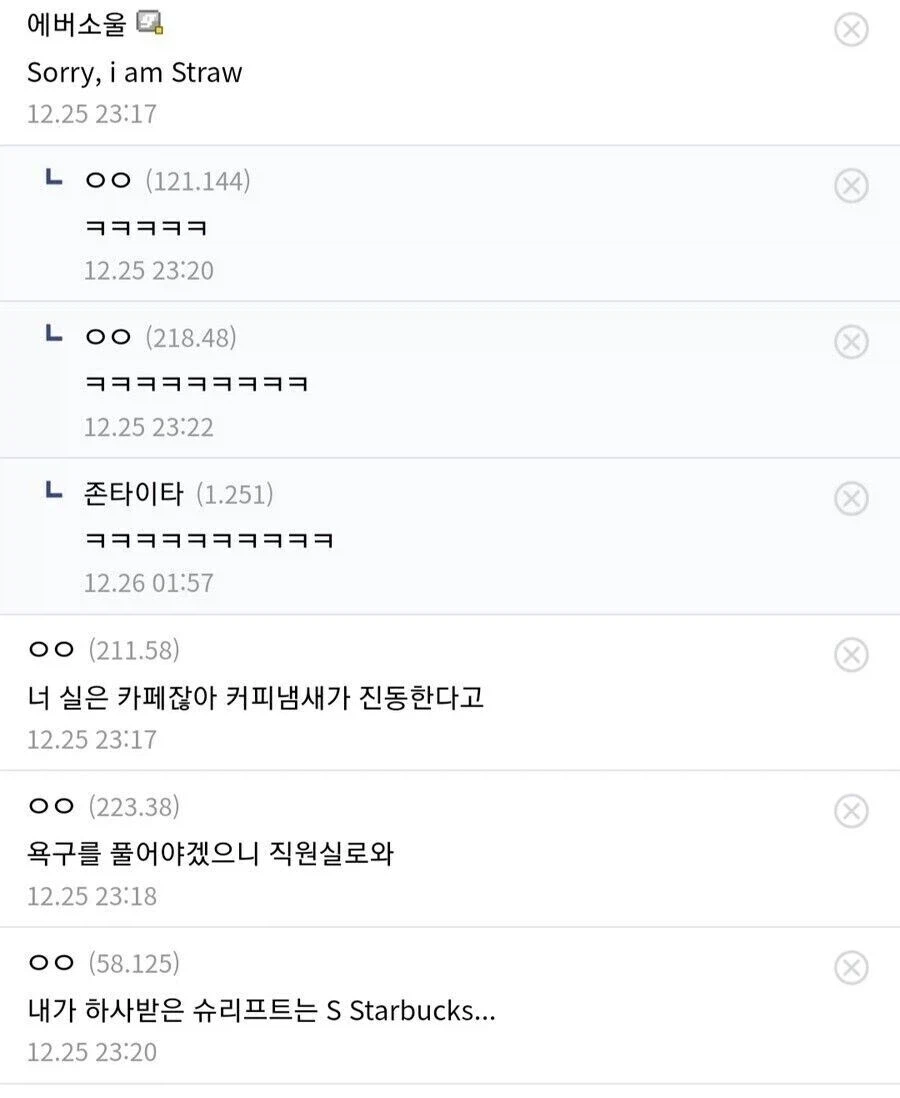The height and width of the screenshot is (1098, 900).
Task: Click the X icon on the ㅋㅋㅋㅋㅋ reply
Action: pyautogui.click(x=851, y=186)
